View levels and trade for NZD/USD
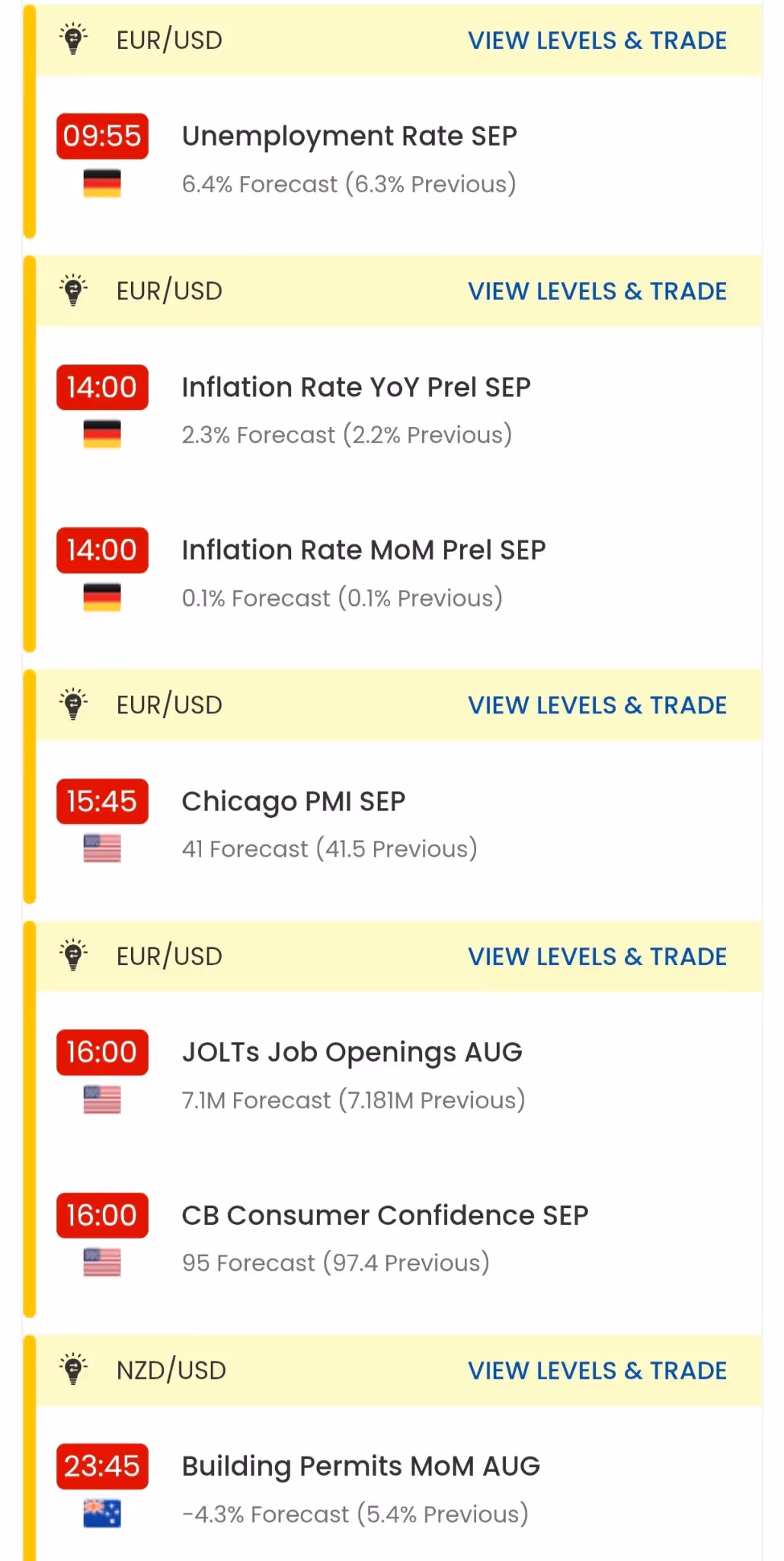Screen dimensions: 784x1561 (597, 1370)
